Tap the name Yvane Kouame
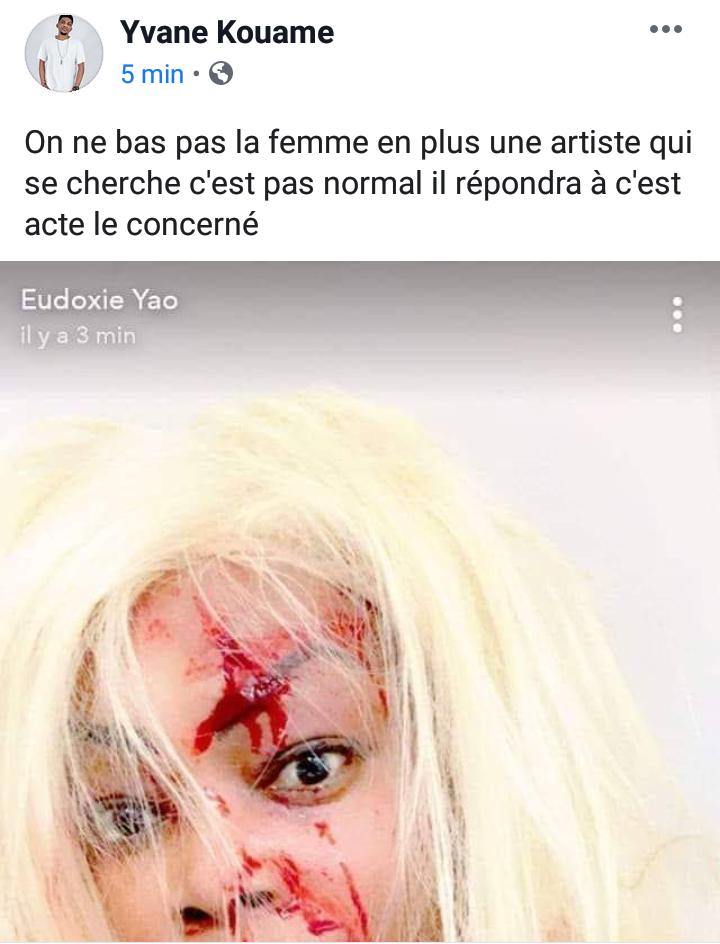This screenshot has width=720, height=944. [227, 33]
